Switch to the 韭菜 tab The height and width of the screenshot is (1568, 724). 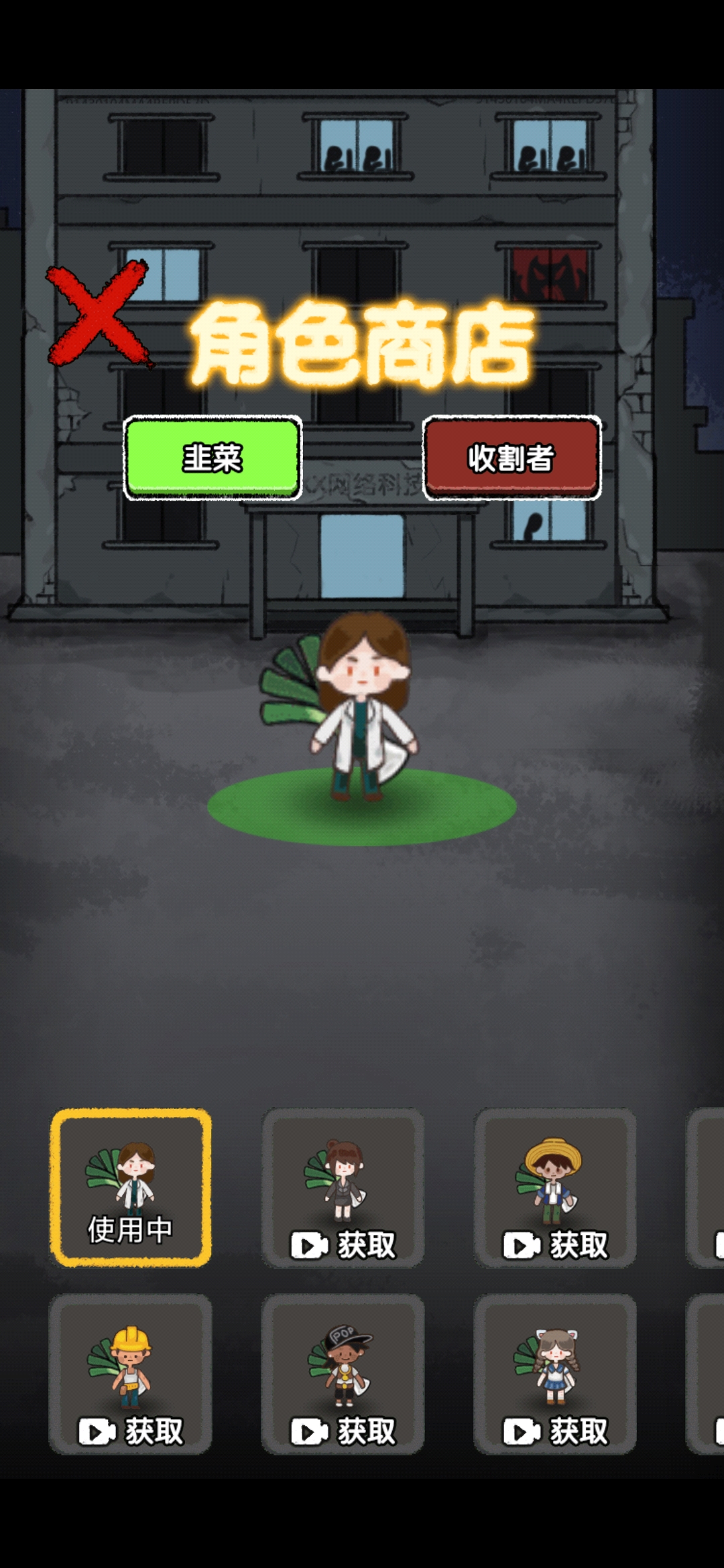(x=213, y=458)
